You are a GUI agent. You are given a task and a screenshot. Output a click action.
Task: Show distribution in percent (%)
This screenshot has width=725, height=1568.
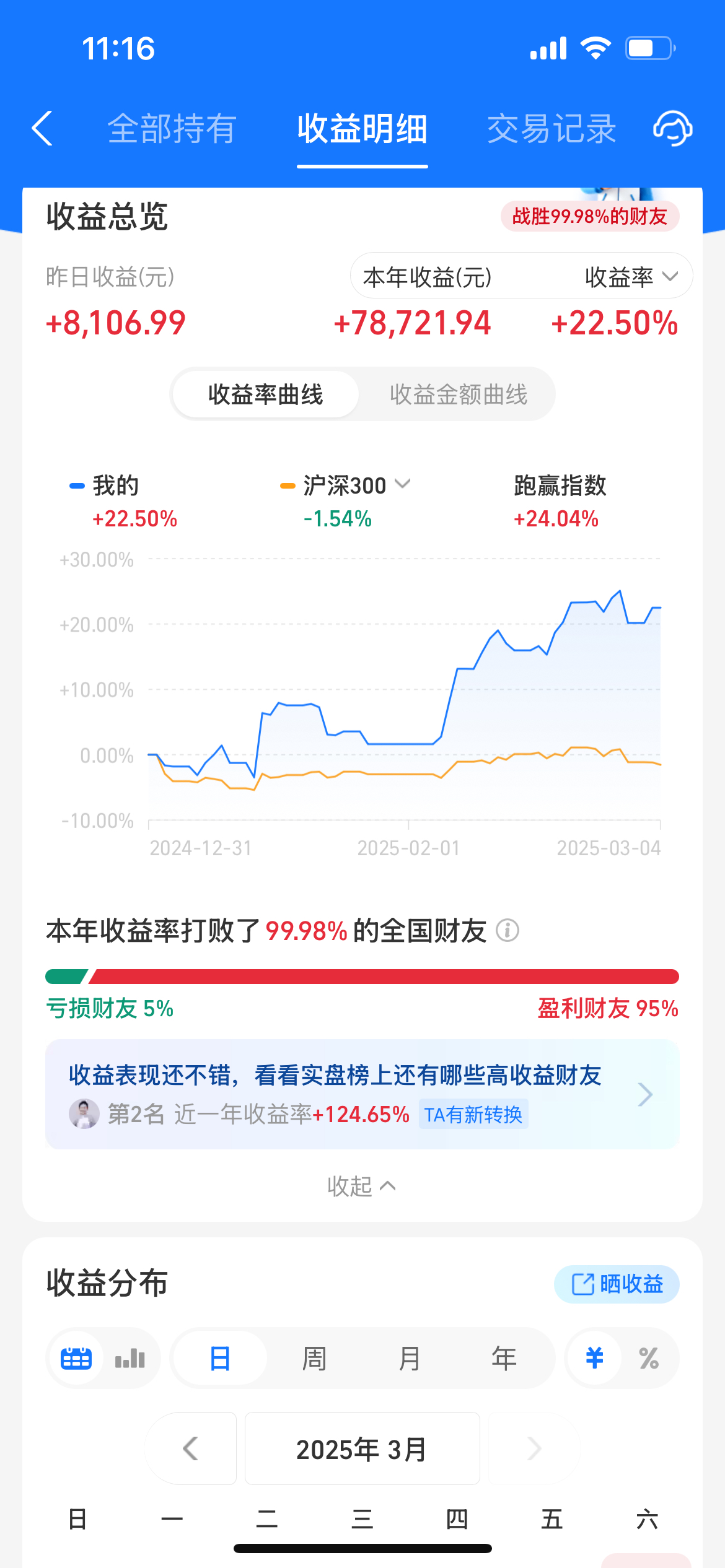tap(649, 1358)
